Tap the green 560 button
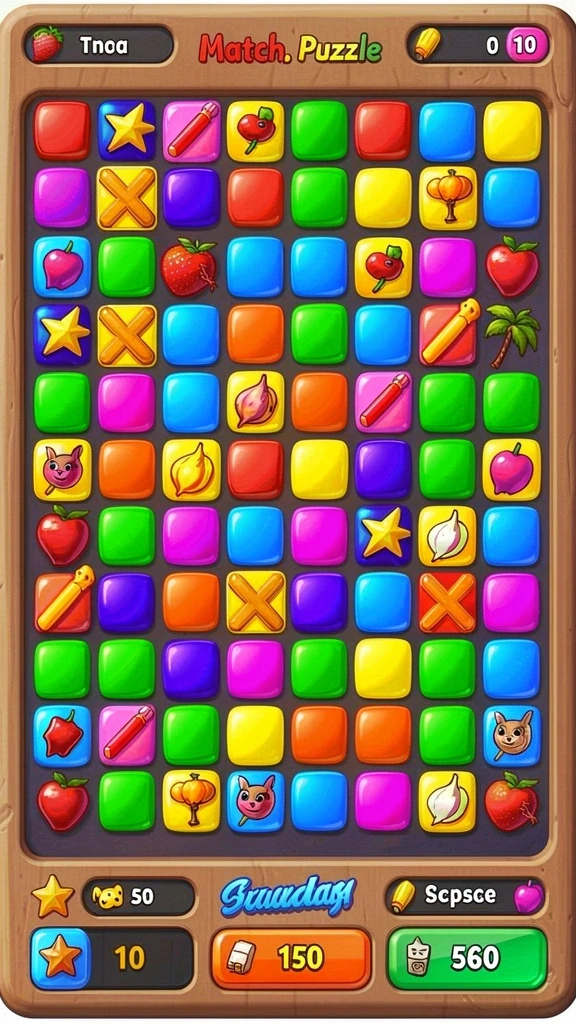Screen dimensions: 576x1024 coord(468,958)
